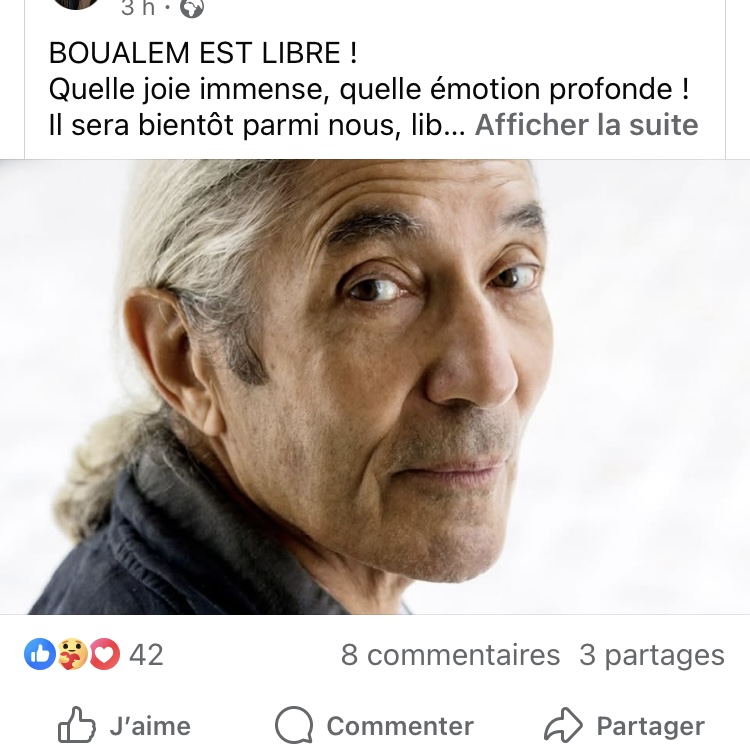This screenshot has width=750, height=750.
Task: Like the post with J'aime
Action: click(x=125, y=725)
